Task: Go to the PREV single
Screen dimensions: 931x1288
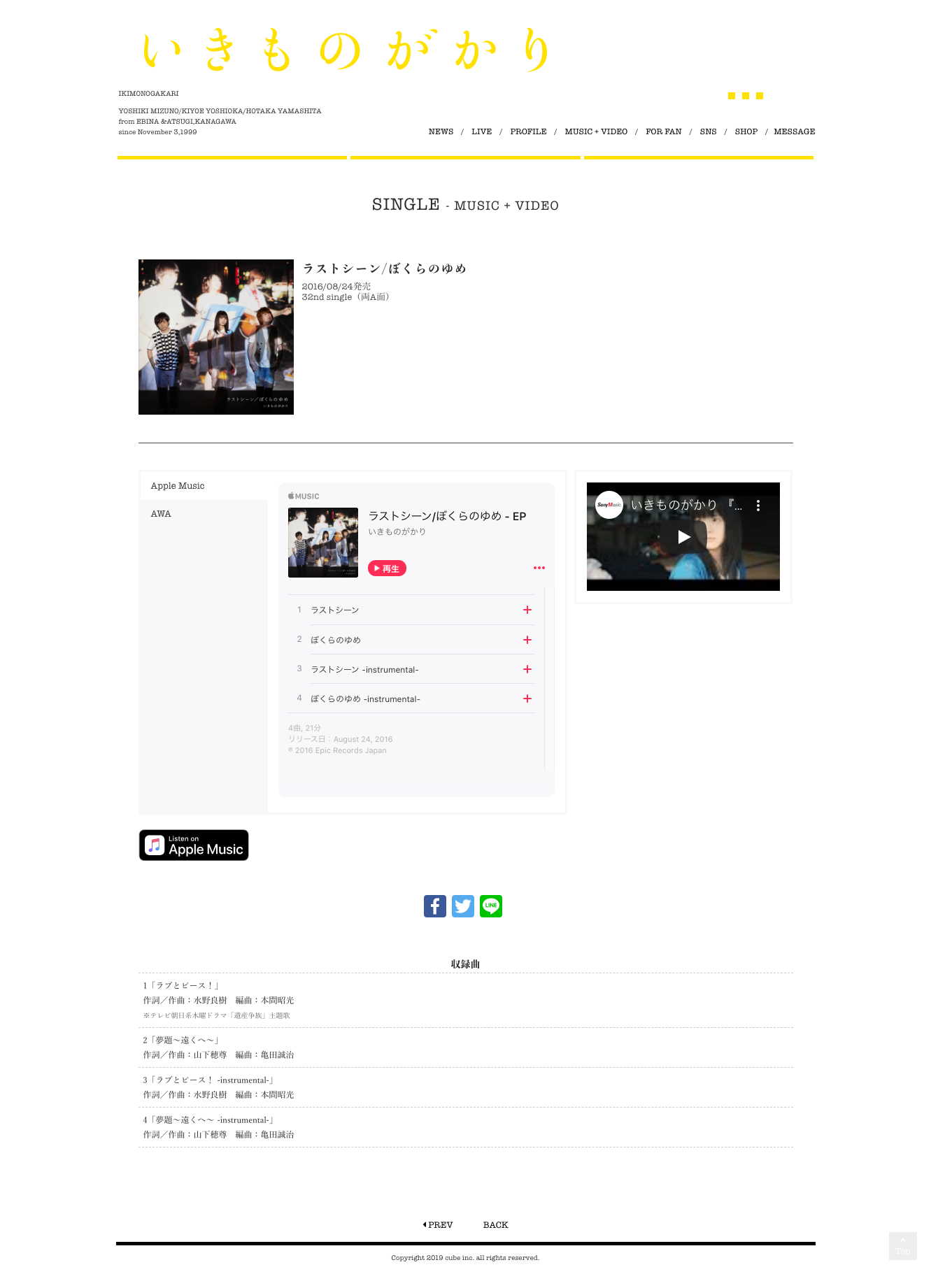Action: 439,1225
